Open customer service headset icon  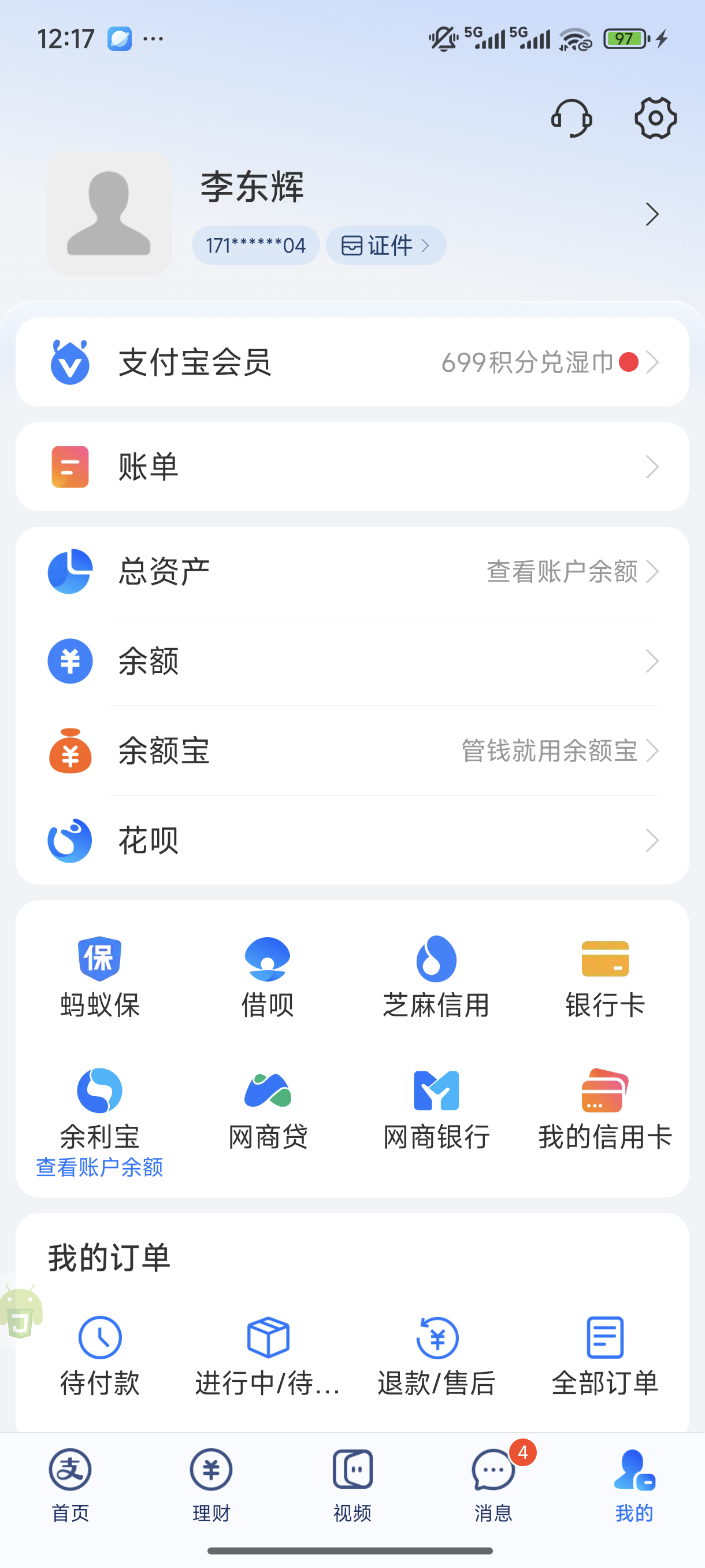[571, 118]
